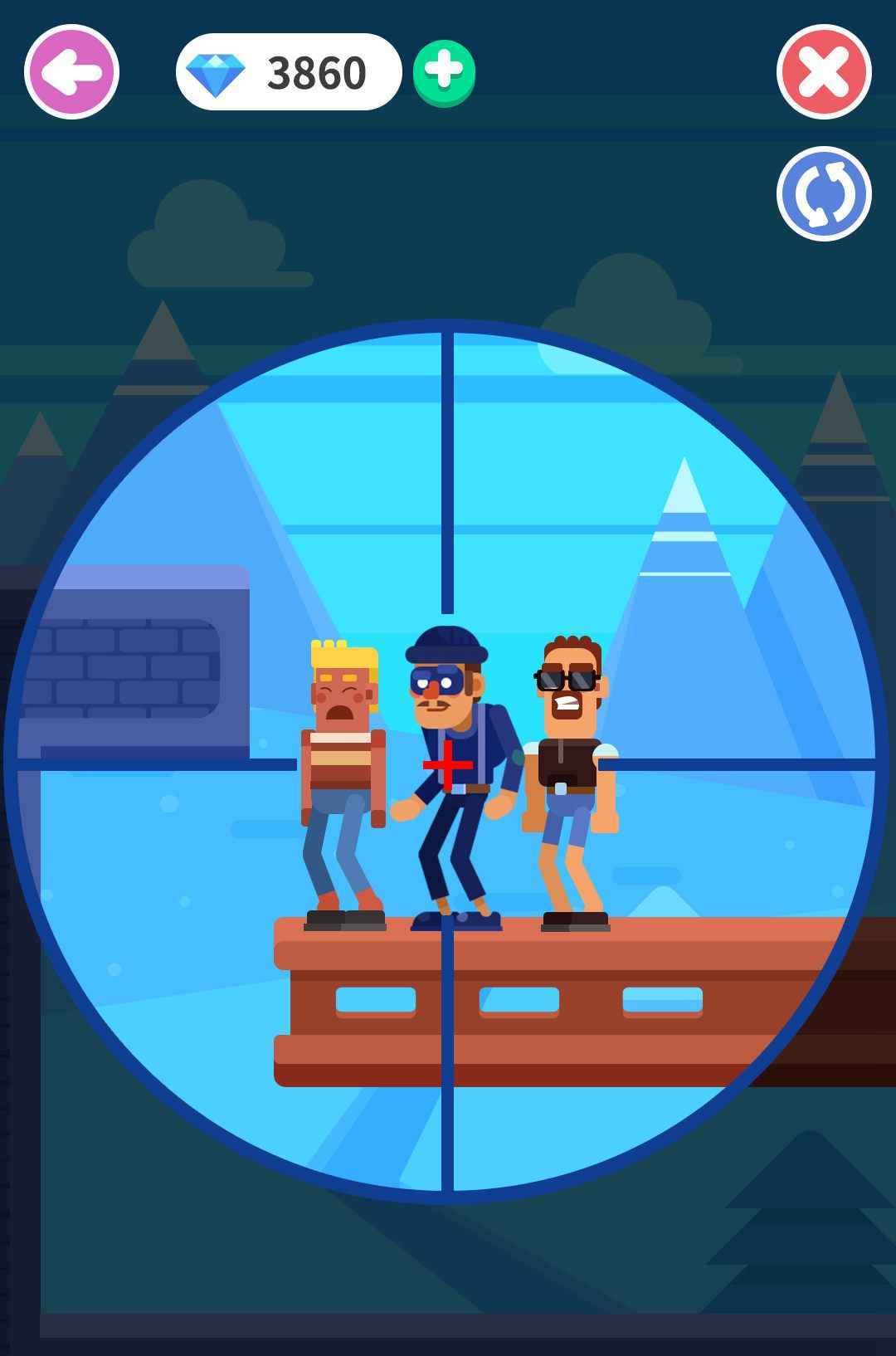Tap the pink back arrow button

[x=71, y=72]
